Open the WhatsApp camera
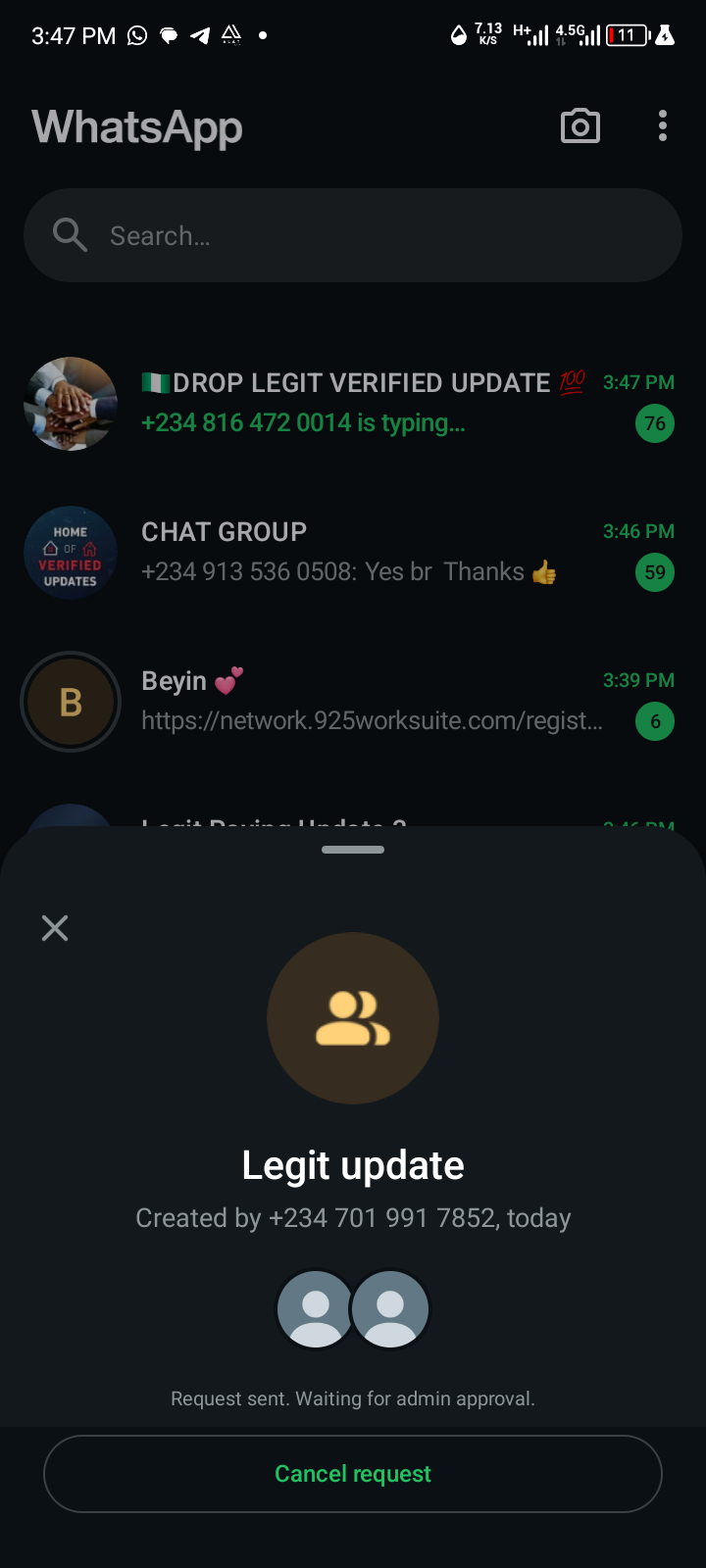This screenshot has width=706, height=1568. [x=580, y=126]
